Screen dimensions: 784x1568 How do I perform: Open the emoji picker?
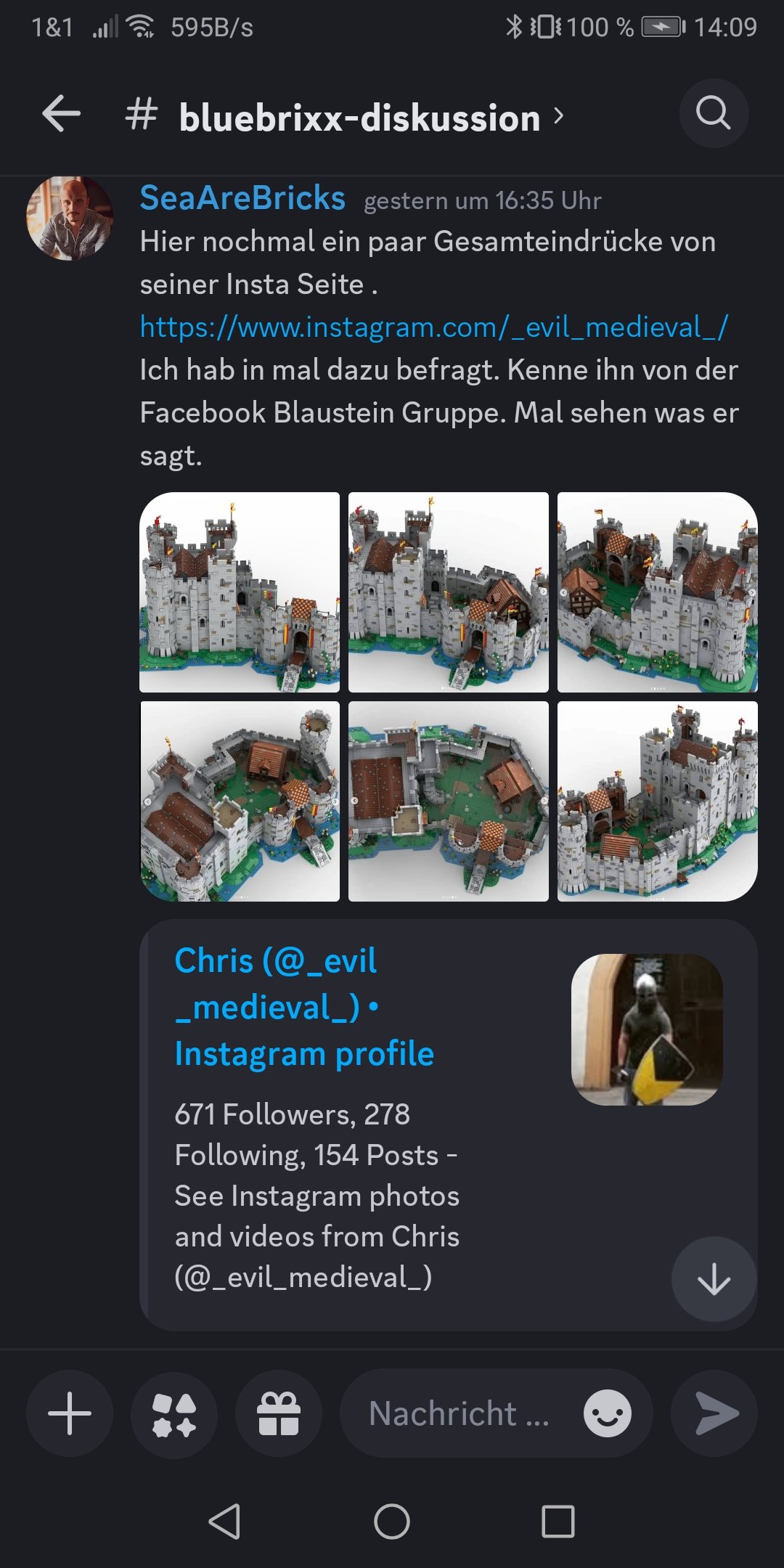point(607,1413)
